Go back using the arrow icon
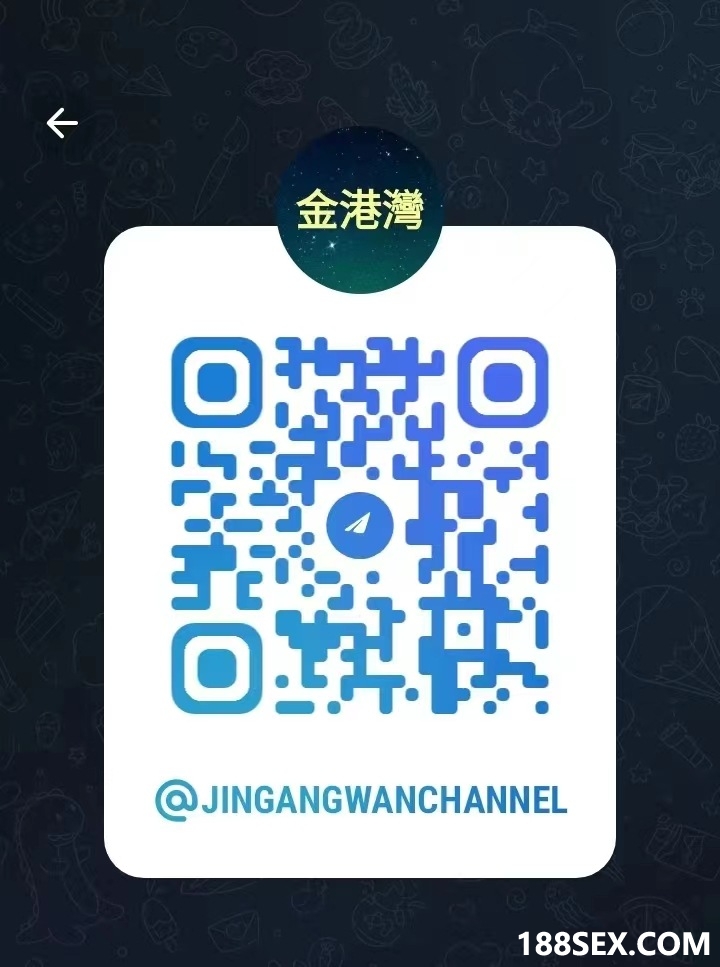Screen dimensions: 720x967 pyautogui.click(x=62, y=124)
